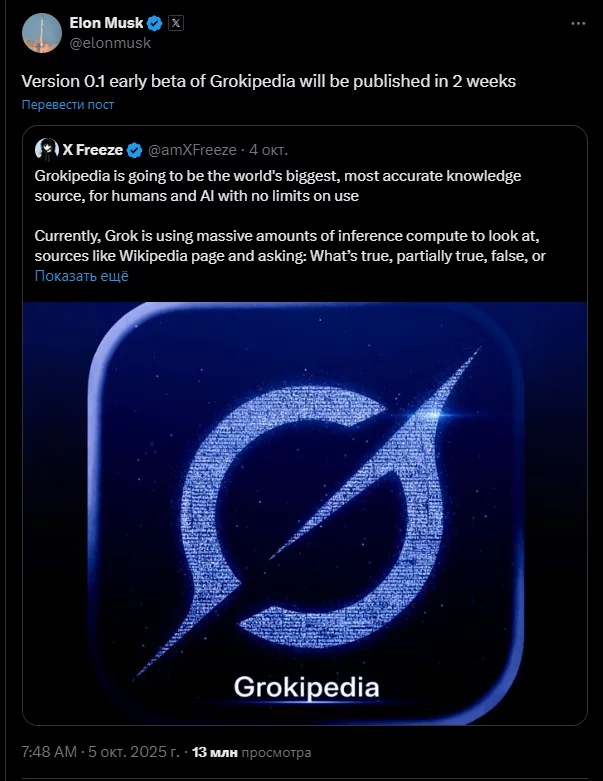Screen dimensions: 603x781
Task: Open the post's overflow menu
Action: (577, 22)
